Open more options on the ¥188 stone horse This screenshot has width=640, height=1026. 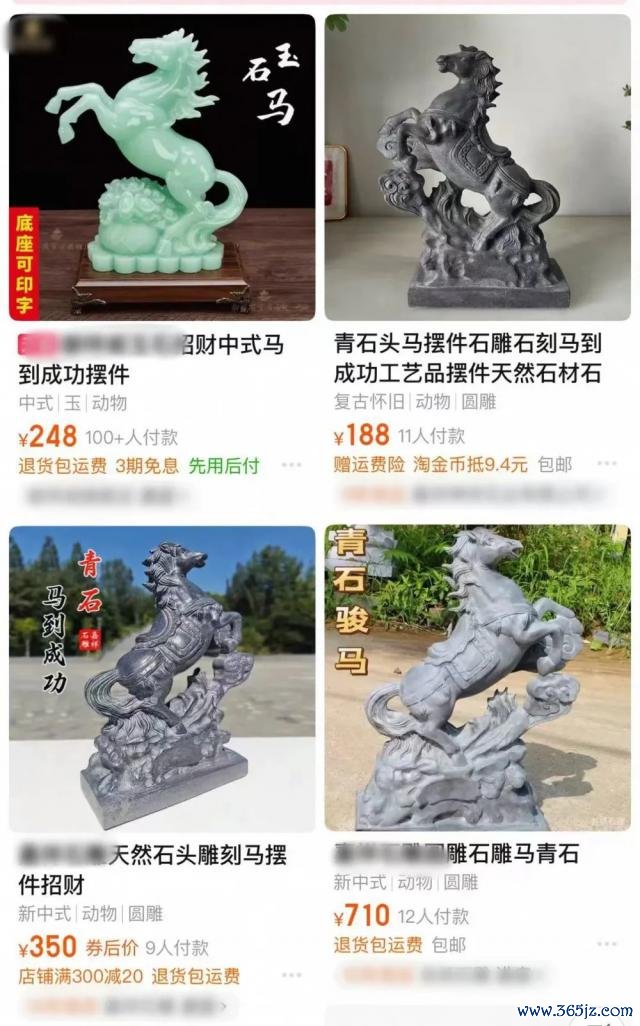coord(606,464)
